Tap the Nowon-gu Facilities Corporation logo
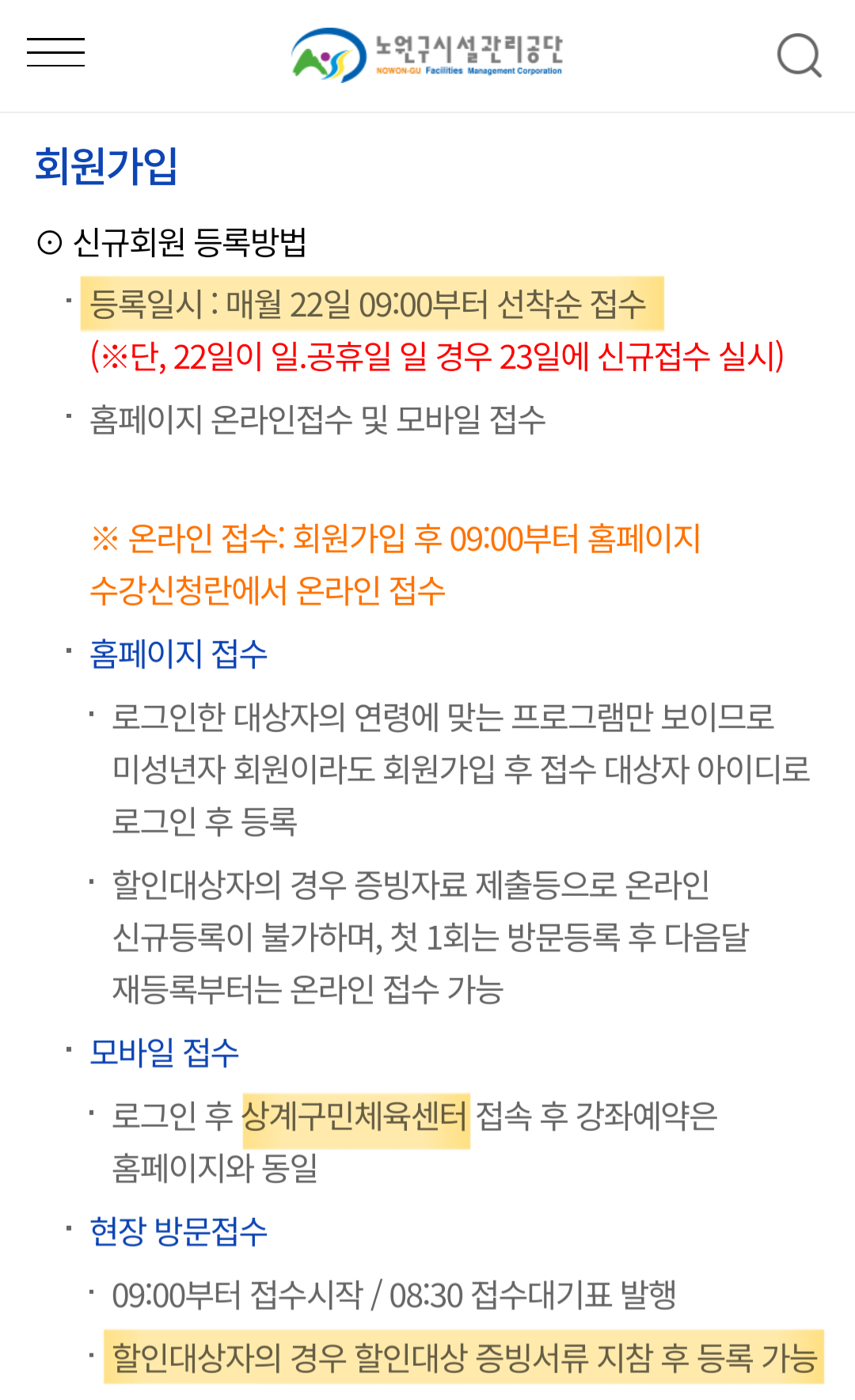The width and height of the screenshot is (855, 1400). click(x=427, y=55)
